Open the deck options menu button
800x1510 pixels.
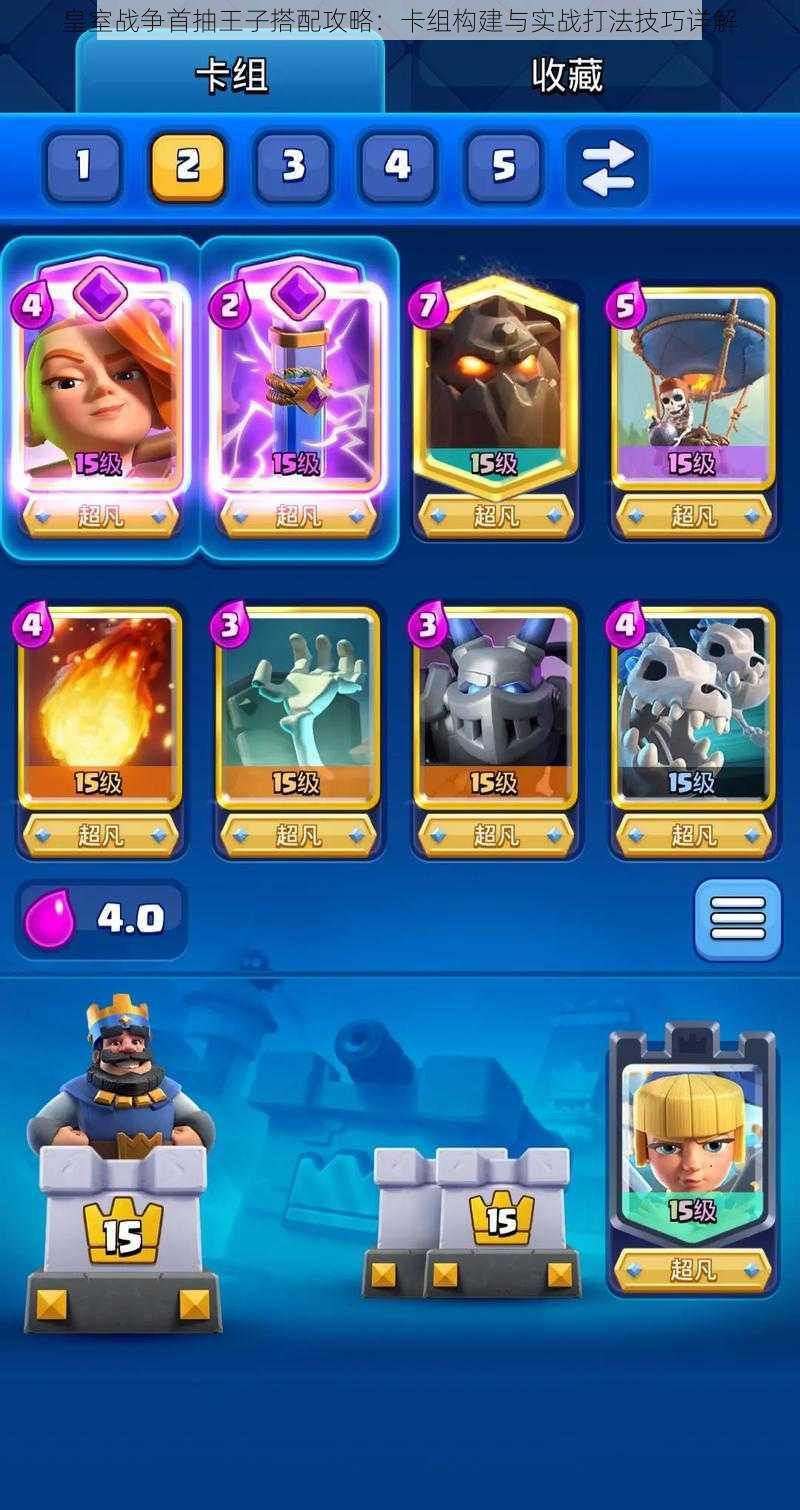point(737,919)
